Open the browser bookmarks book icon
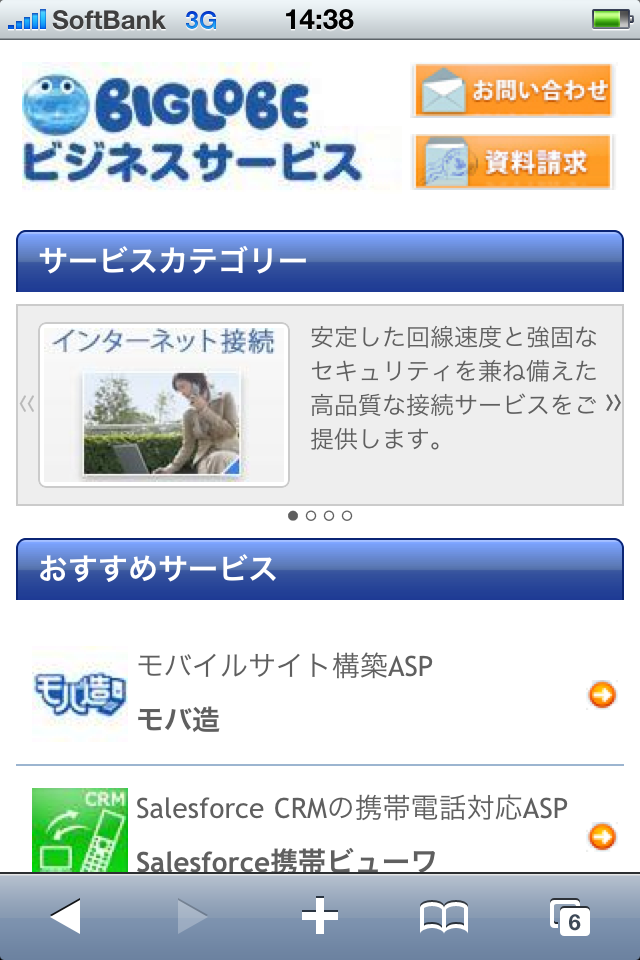 tap(444, 916)
